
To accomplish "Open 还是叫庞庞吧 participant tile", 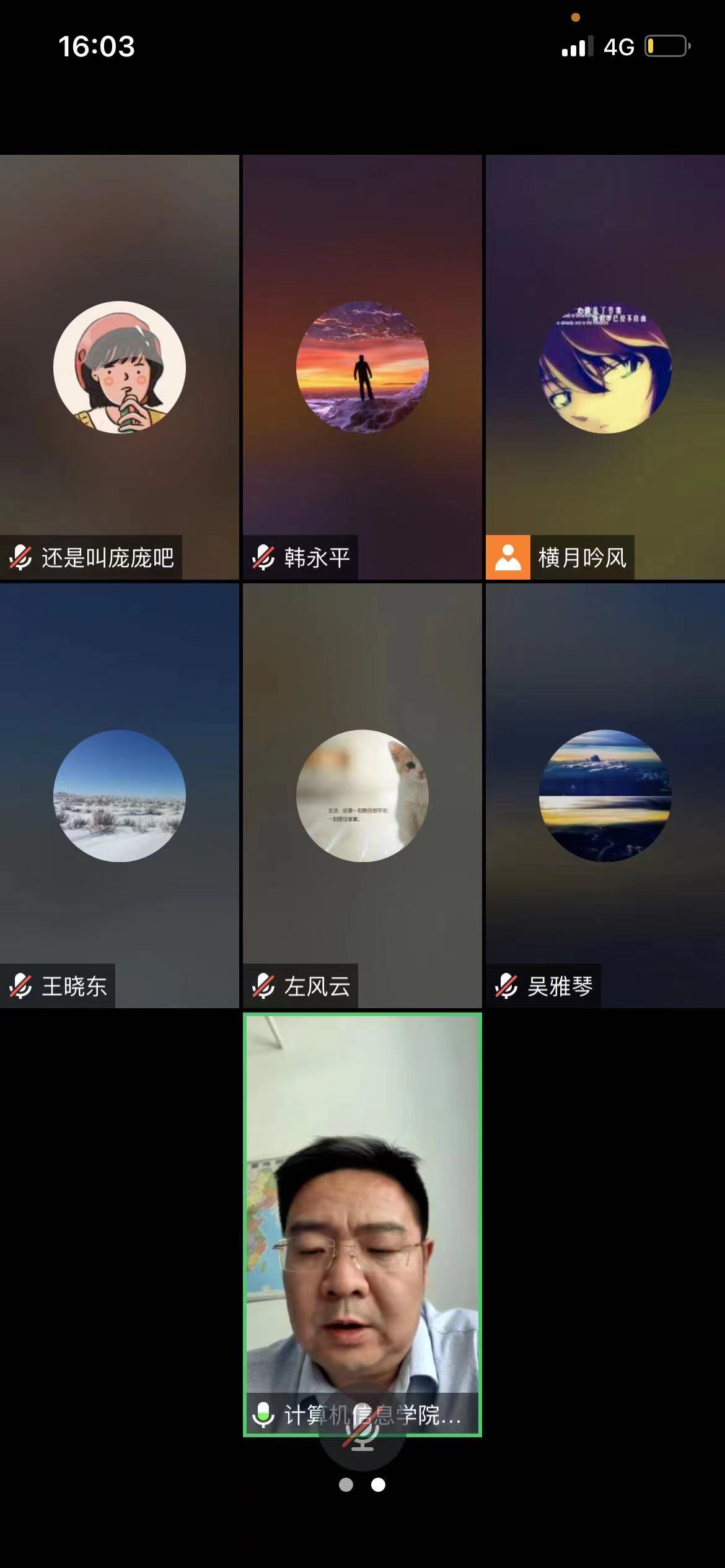I will pyautogui.click(x=119, y=367).
